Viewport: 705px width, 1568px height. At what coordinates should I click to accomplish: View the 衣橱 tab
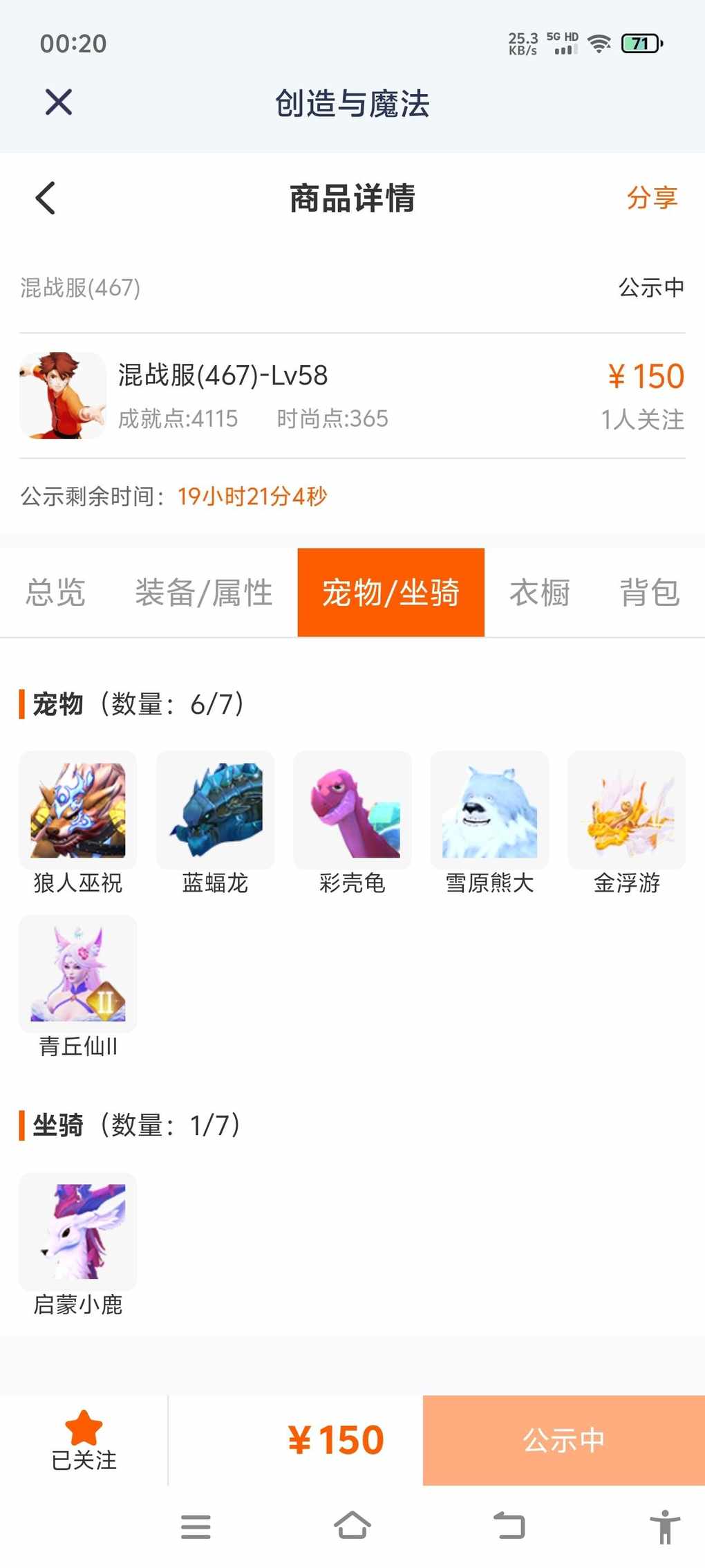tap(540, 593)
